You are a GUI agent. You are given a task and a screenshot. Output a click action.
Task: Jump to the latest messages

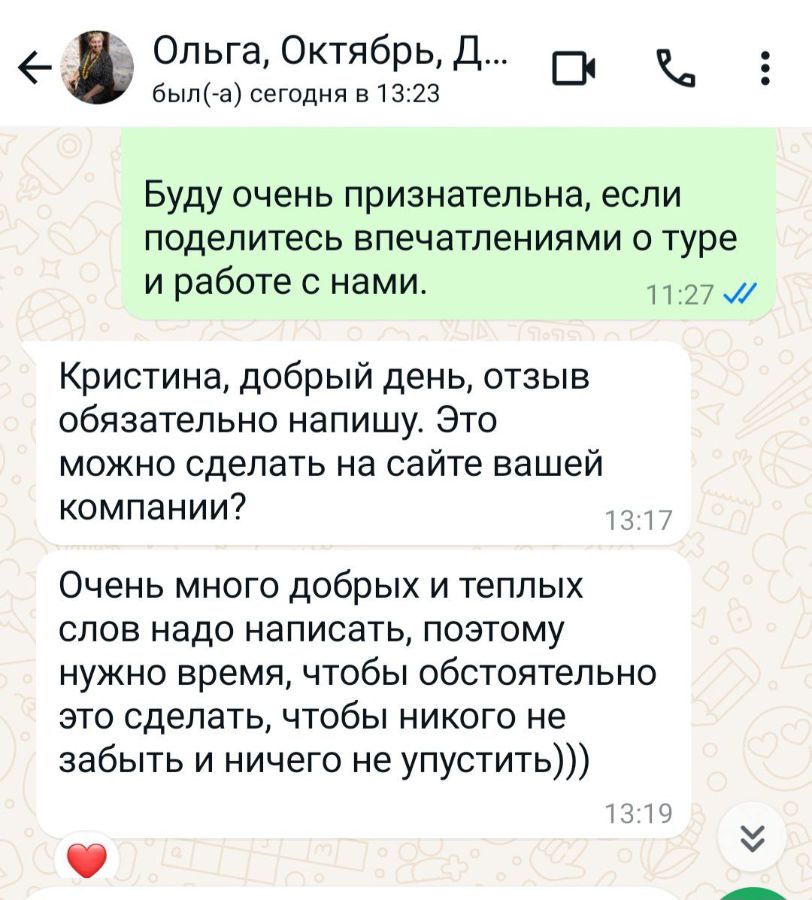click(752, 838)
